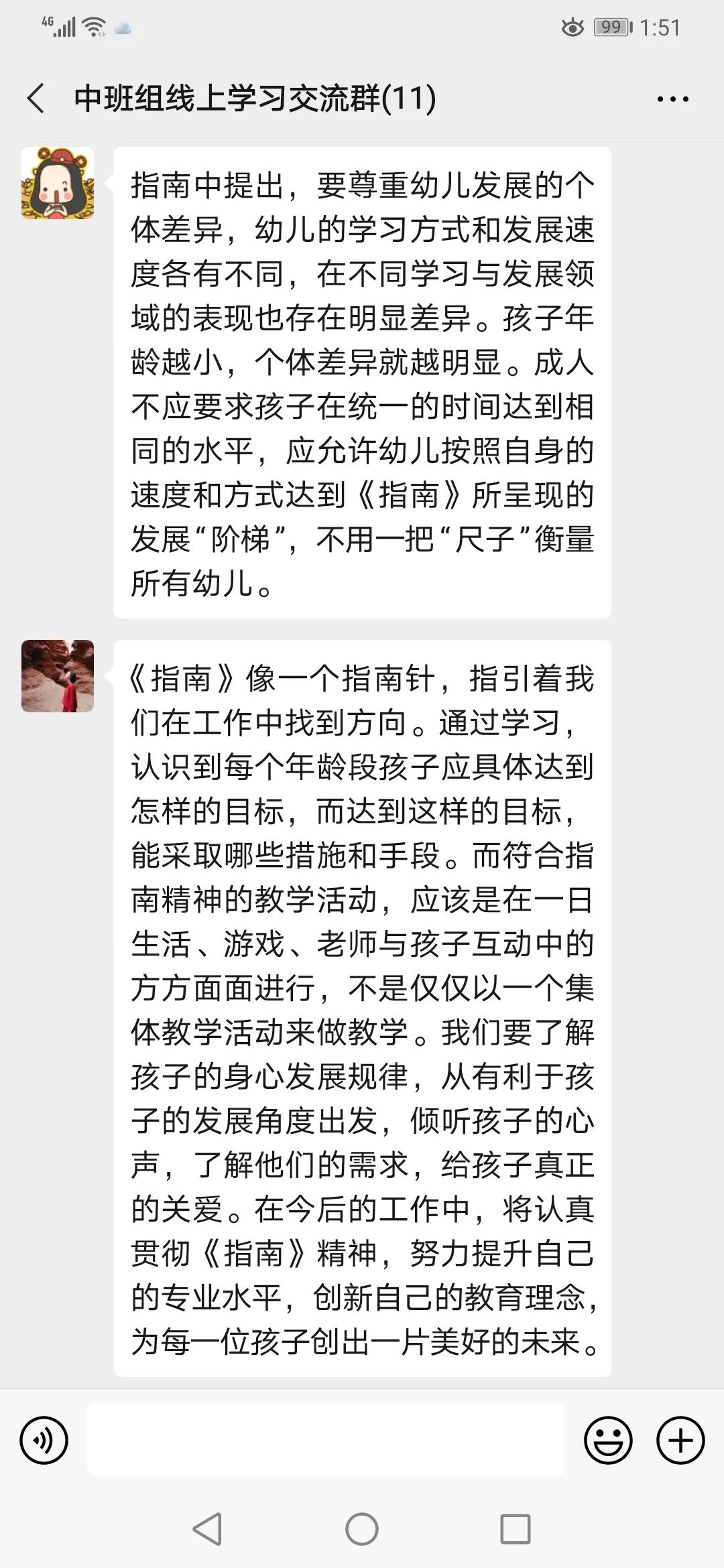Open the emoji sticker panel
The image size is (724, 1568).
tap(608, 1439)
